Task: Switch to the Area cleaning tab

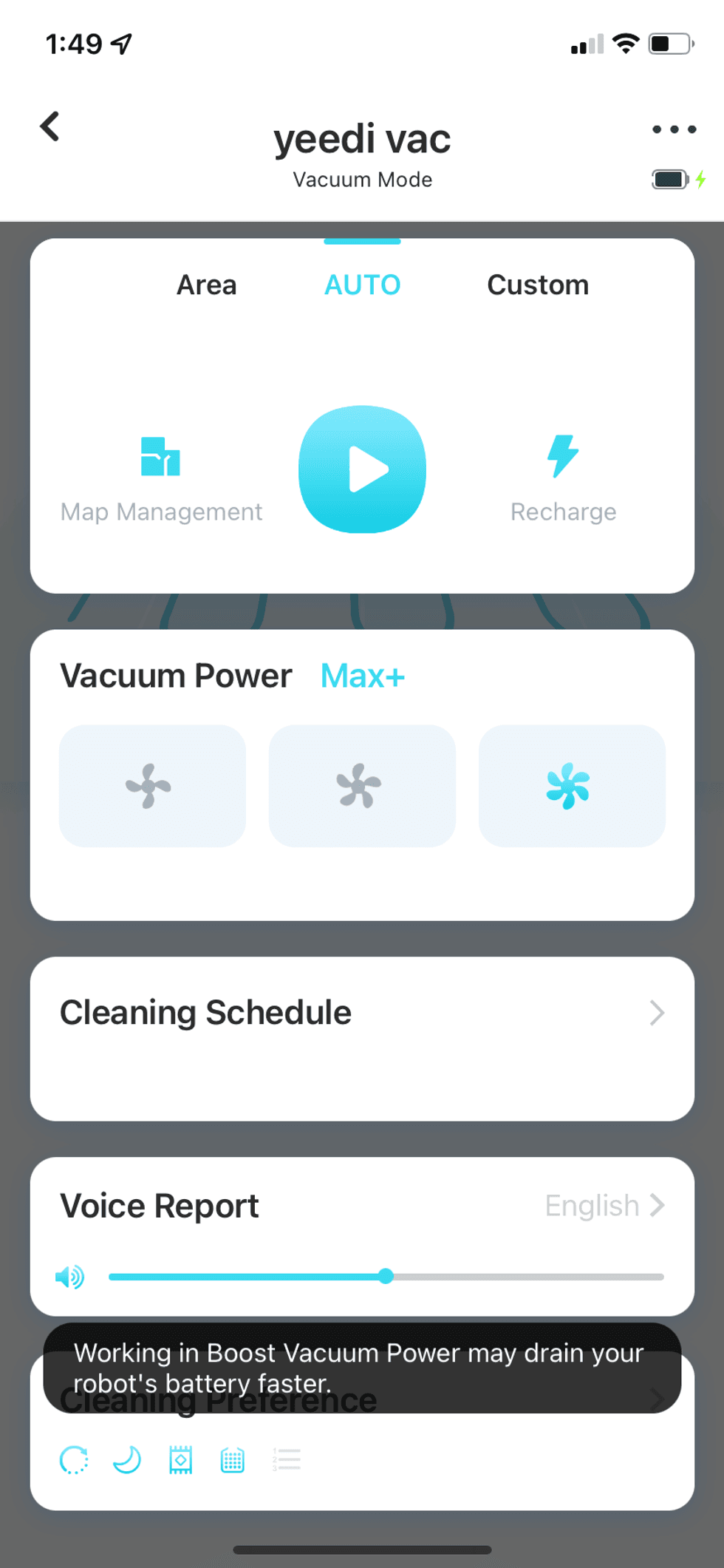Action: tap(206, 285)
